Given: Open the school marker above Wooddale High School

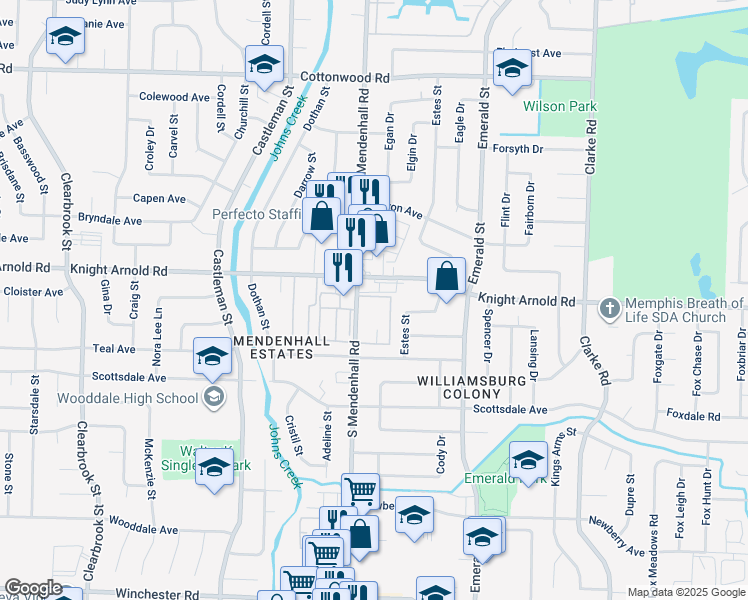Looking at the screenshot, I should point(212,357).
